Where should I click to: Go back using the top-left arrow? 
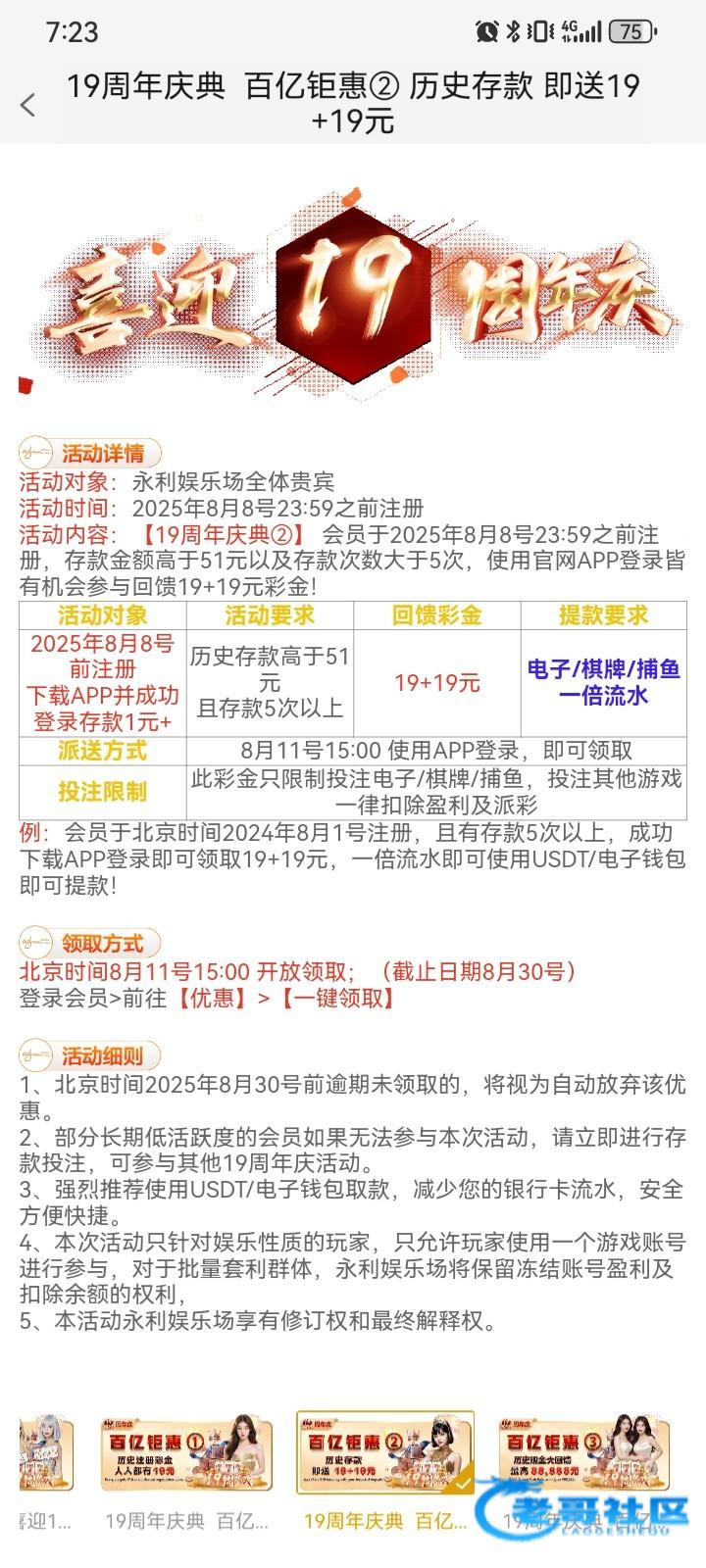click(28, 105)
